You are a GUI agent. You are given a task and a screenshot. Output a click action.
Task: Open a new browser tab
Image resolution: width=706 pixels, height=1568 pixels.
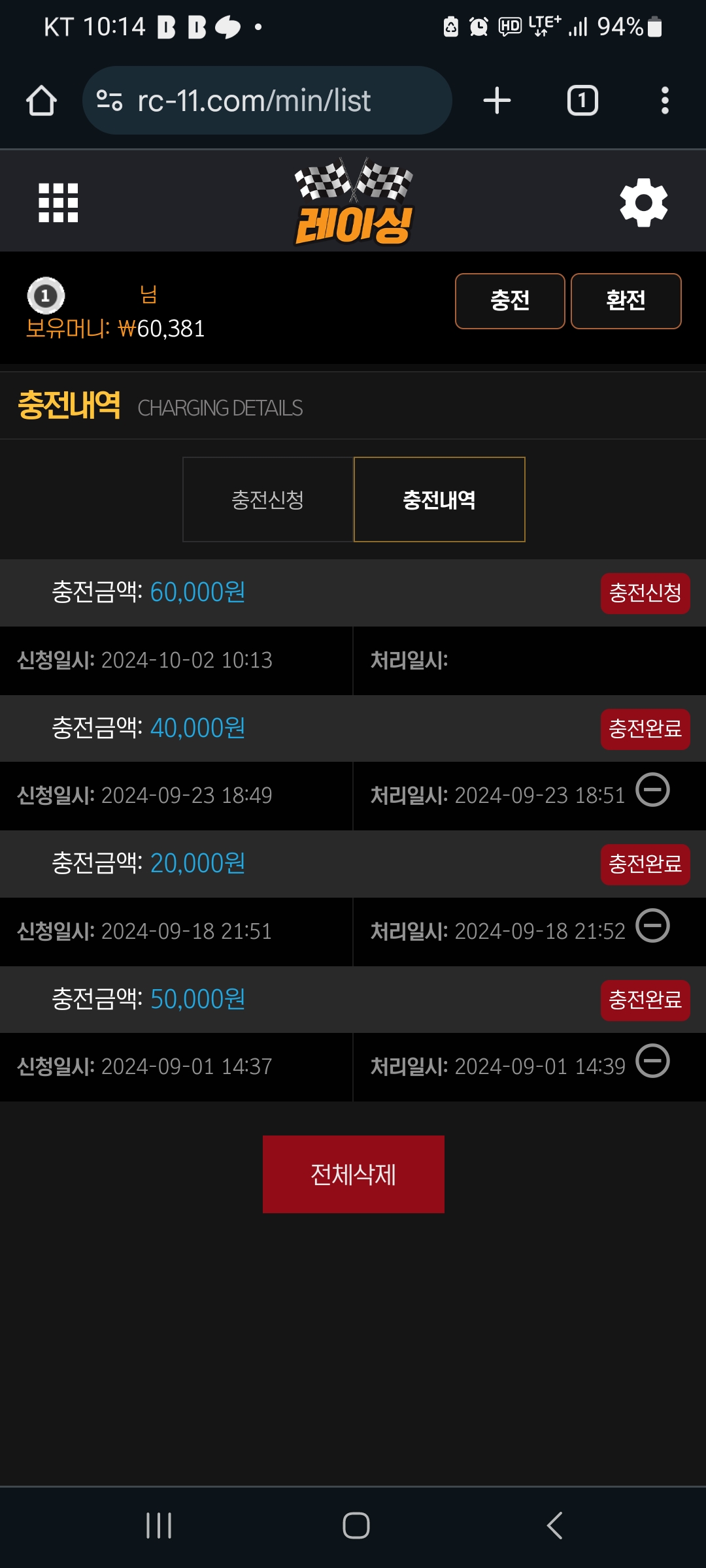coord(497,101)
